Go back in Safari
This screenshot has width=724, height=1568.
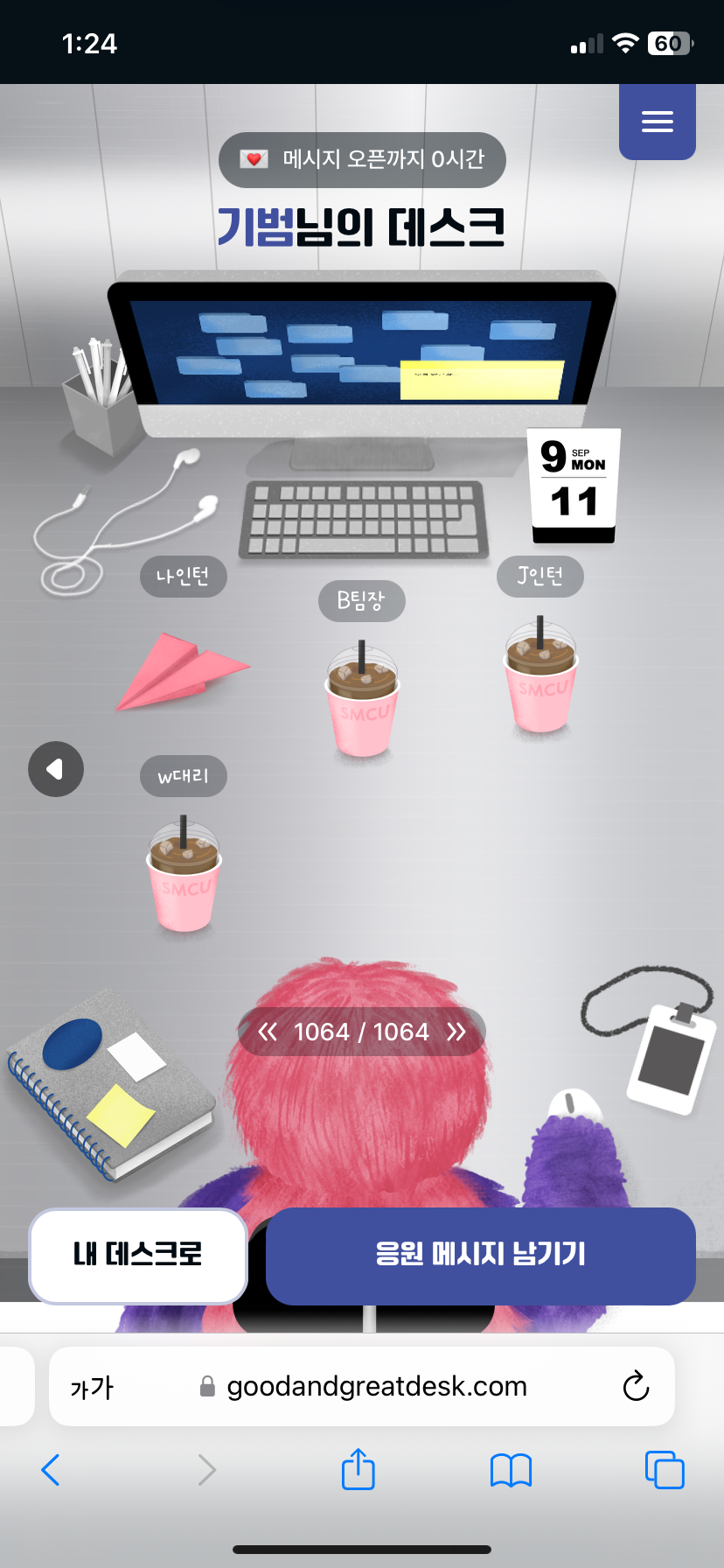tap(51, 1470)
